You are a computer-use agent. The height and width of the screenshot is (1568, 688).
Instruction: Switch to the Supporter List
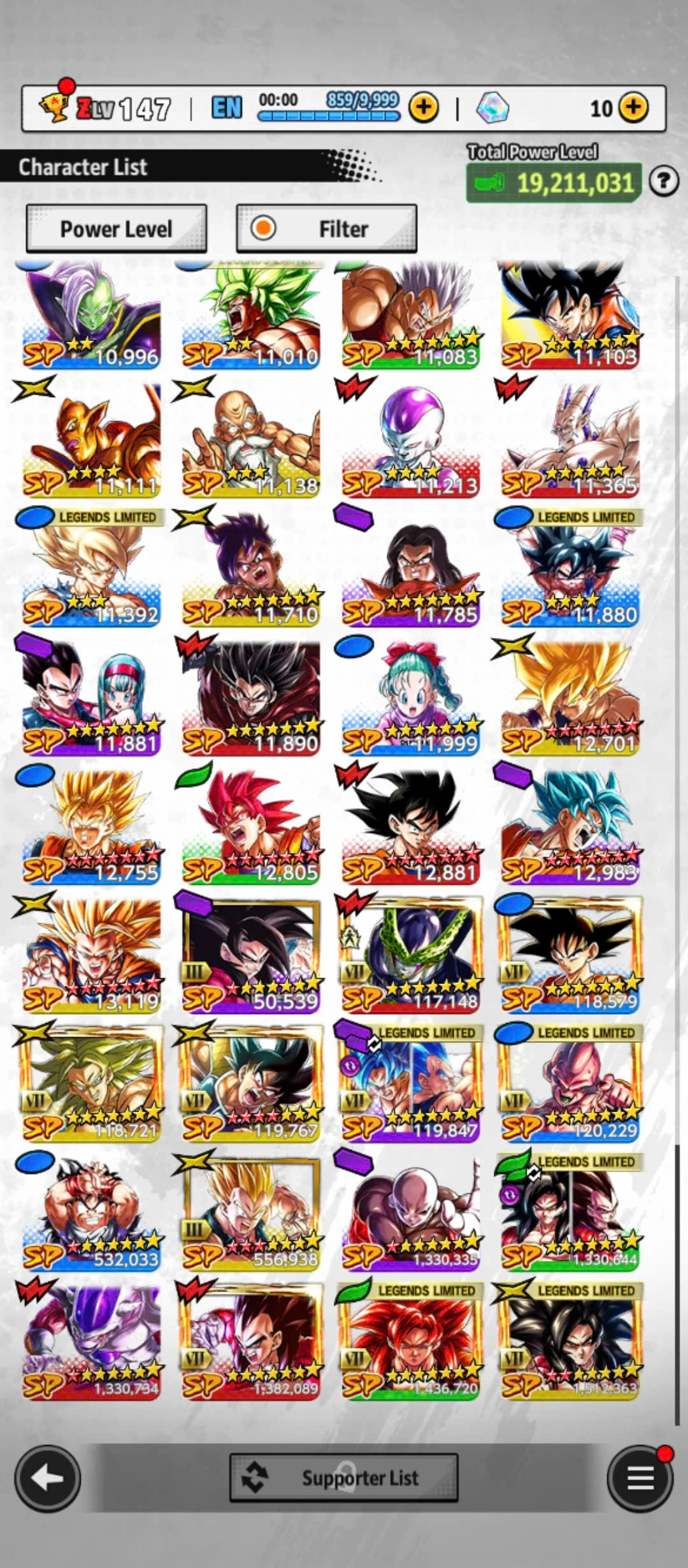tap(343, 1477)
